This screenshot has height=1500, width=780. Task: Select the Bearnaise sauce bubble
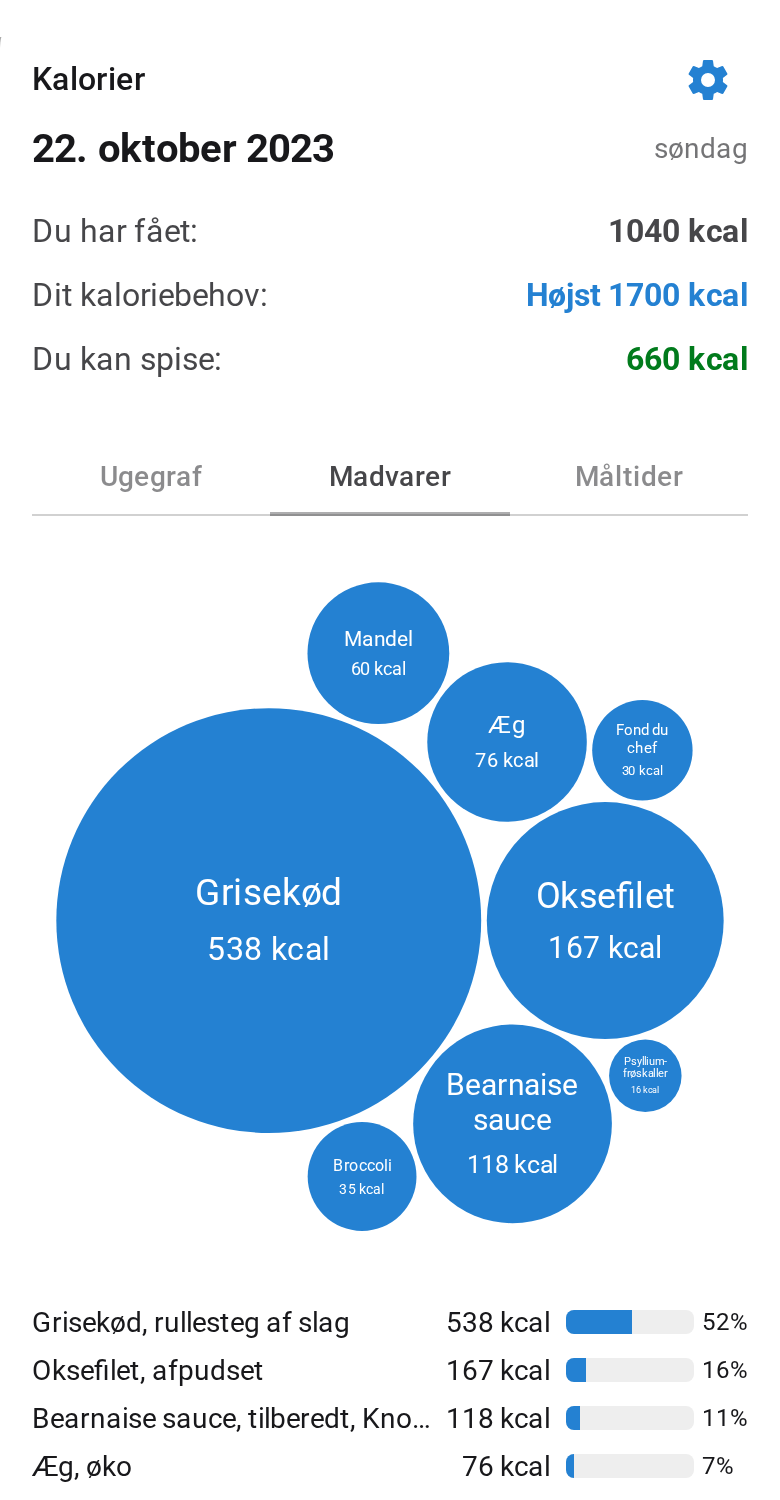512,1124
